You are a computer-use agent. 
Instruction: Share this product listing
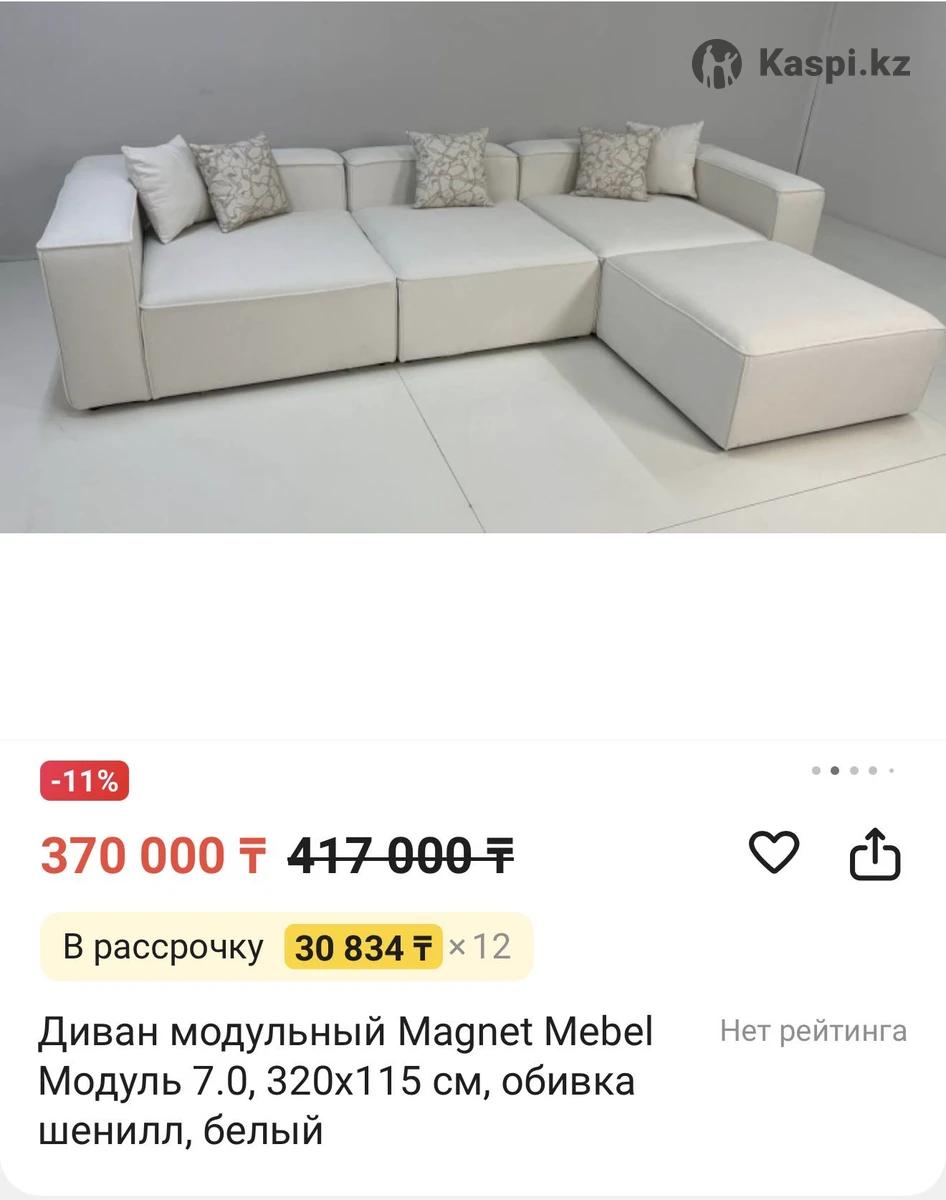875,855
